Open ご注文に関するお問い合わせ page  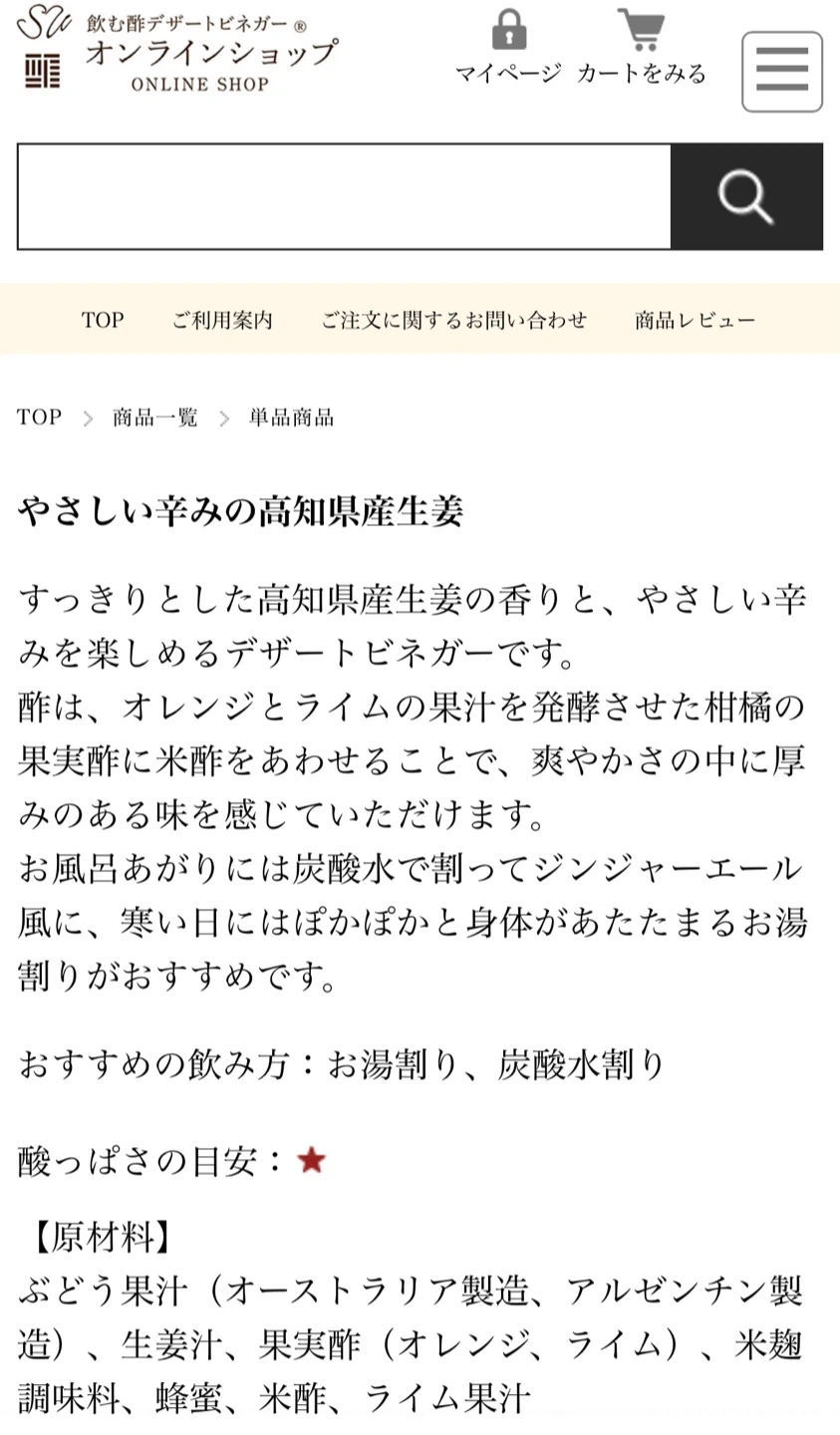(453, 320)
